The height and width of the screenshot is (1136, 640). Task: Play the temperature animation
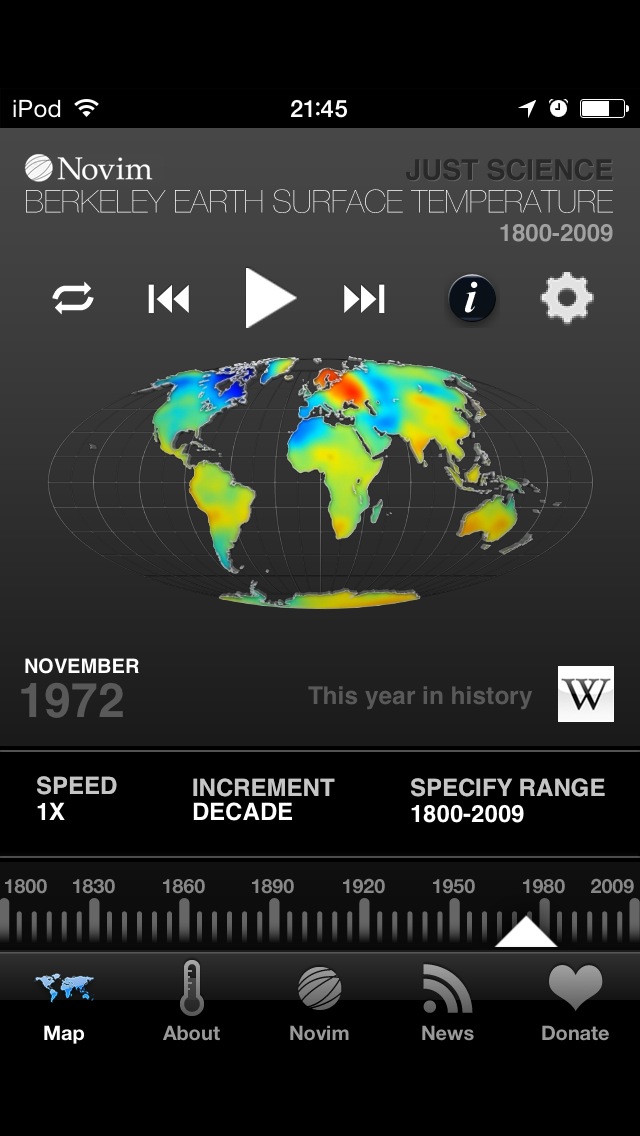pyautogui.click(x=270, y=298)
